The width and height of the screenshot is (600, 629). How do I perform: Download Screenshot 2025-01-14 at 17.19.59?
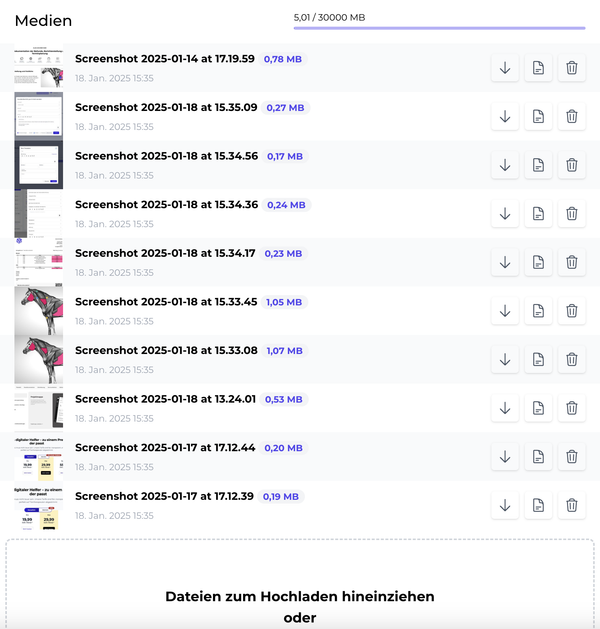pos(505,68)
